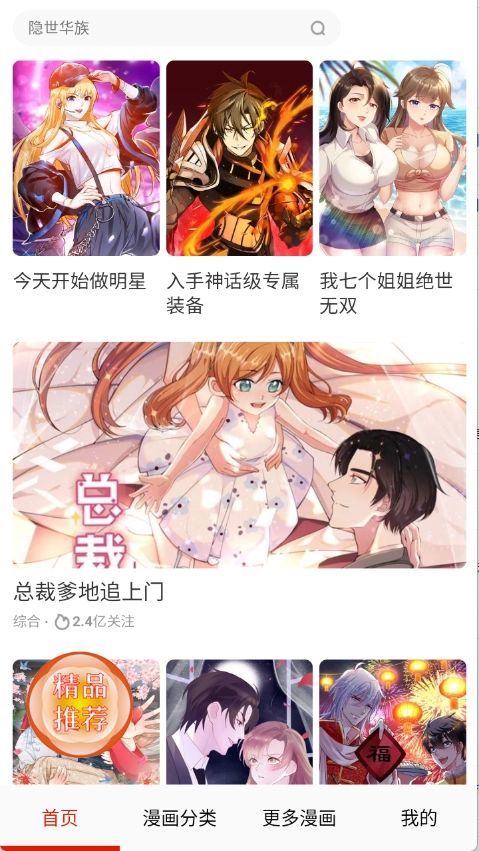Open the comic 入手神话级专属装备

(x=239, y=158)
